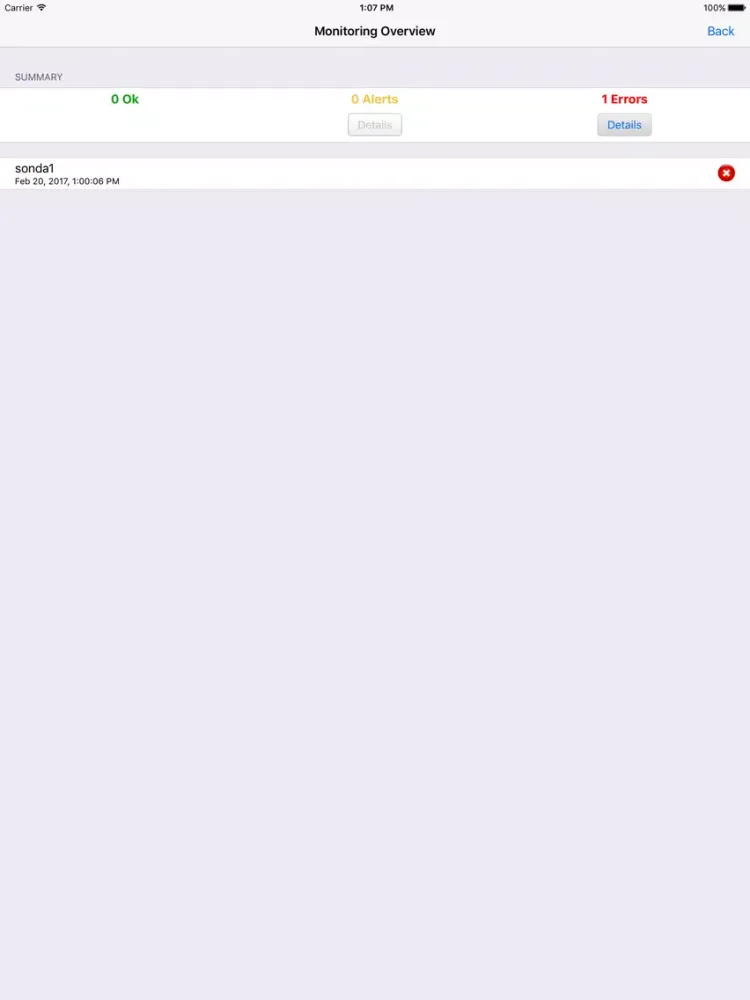This screenshot has width=750, height=1000.
Task: Open Details under 1 Errors
Action: (x=624, y=125)
